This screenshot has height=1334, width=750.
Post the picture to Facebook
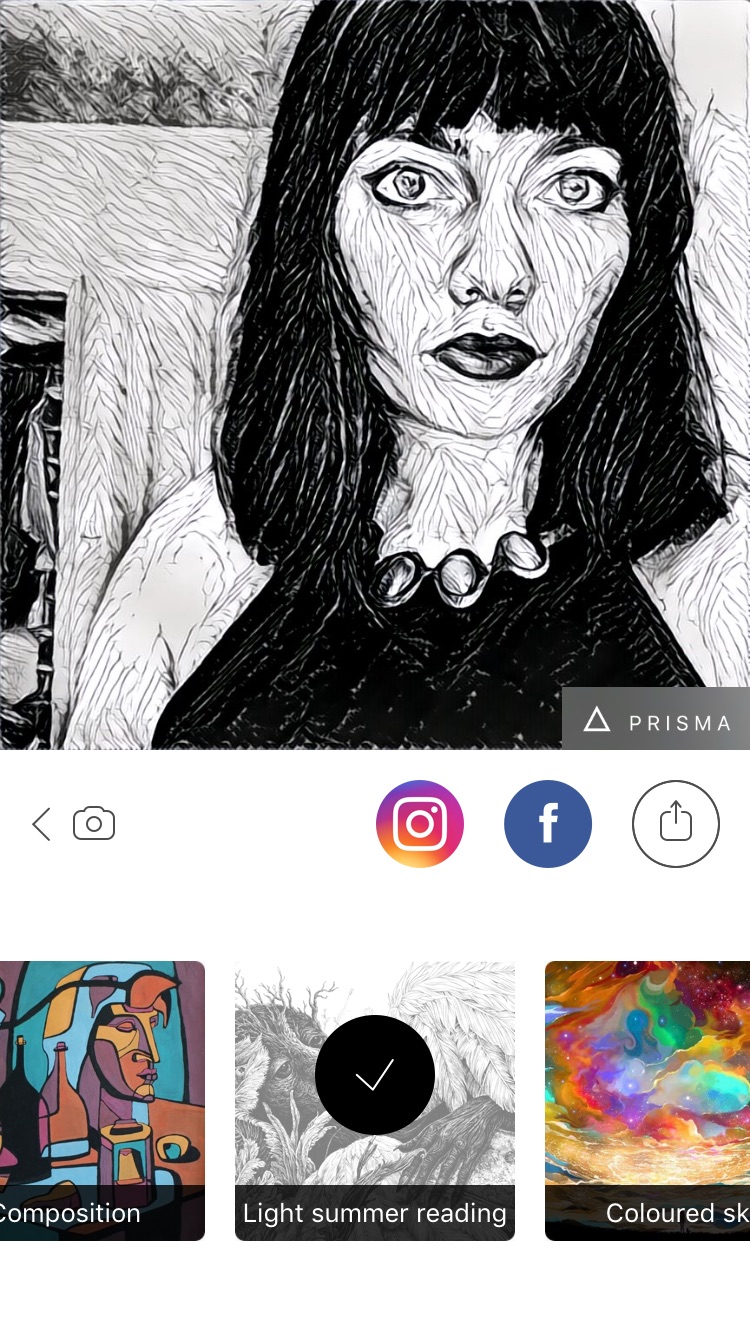(548, 824)
